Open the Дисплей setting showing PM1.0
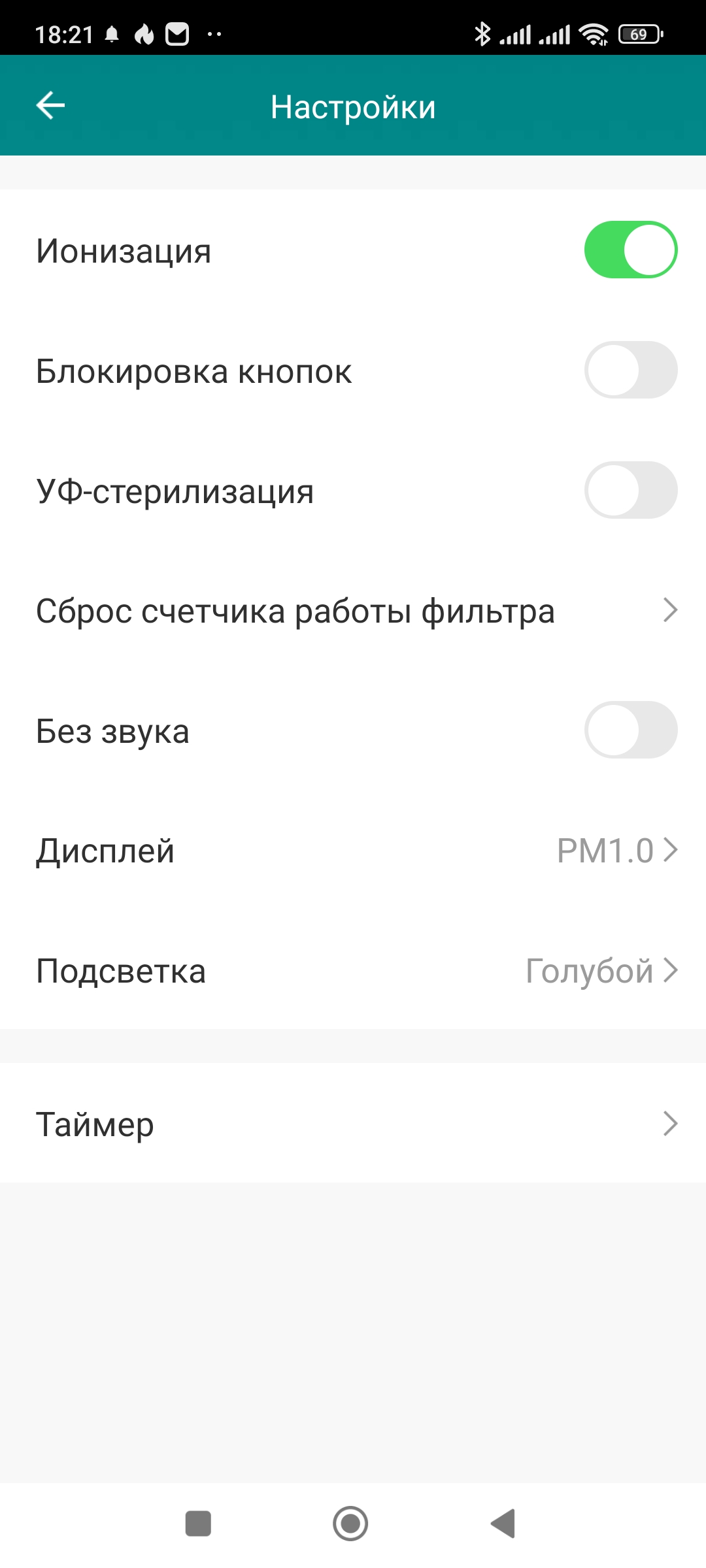The width and height of the screenshot is (706, 1568). [x=353, y=851]
